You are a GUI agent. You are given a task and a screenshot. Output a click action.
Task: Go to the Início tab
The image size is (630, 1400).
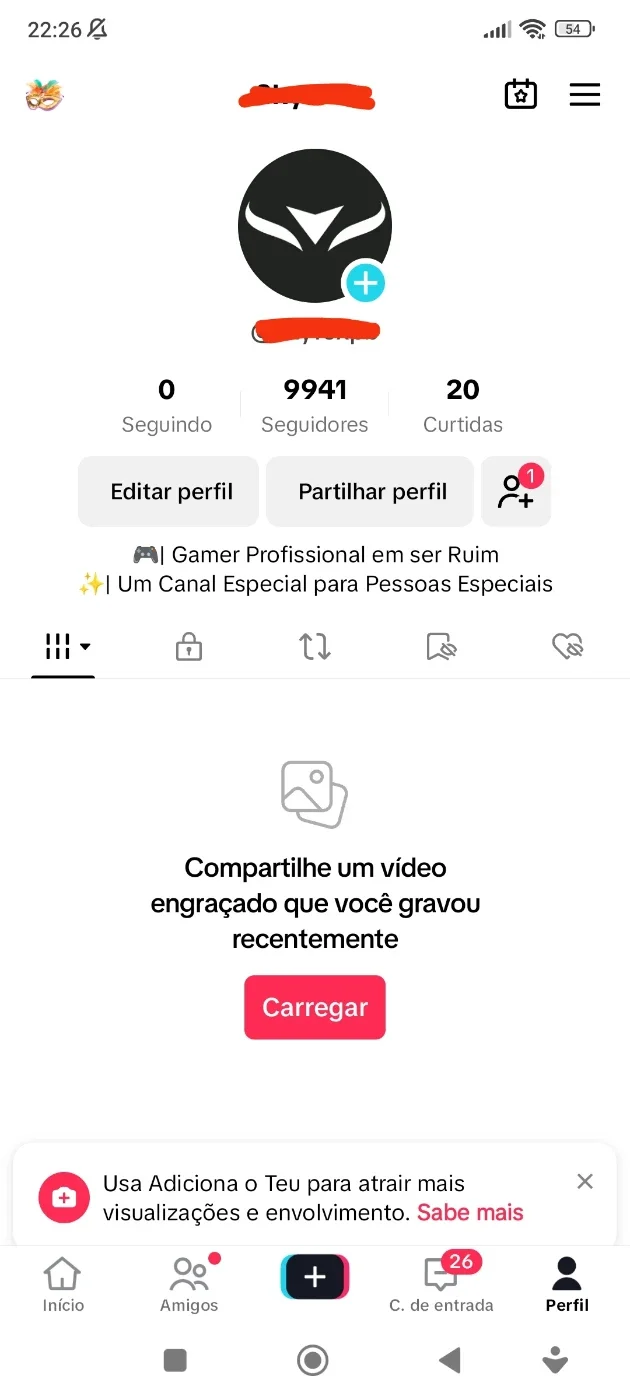coord(63,1285)
